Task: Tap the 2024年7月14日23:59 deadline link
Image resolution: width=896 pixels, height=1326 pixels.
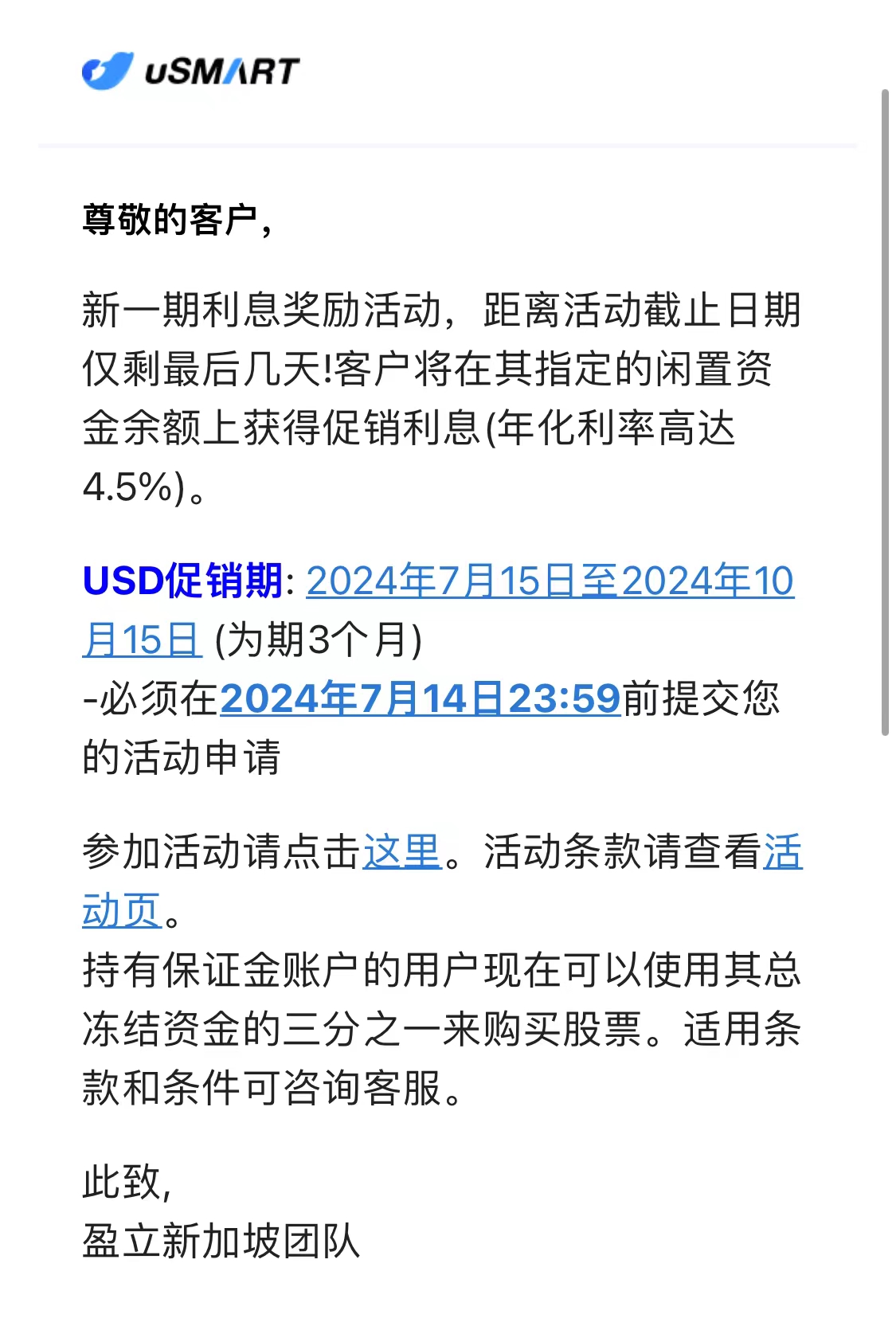Action: click(420, 699)
